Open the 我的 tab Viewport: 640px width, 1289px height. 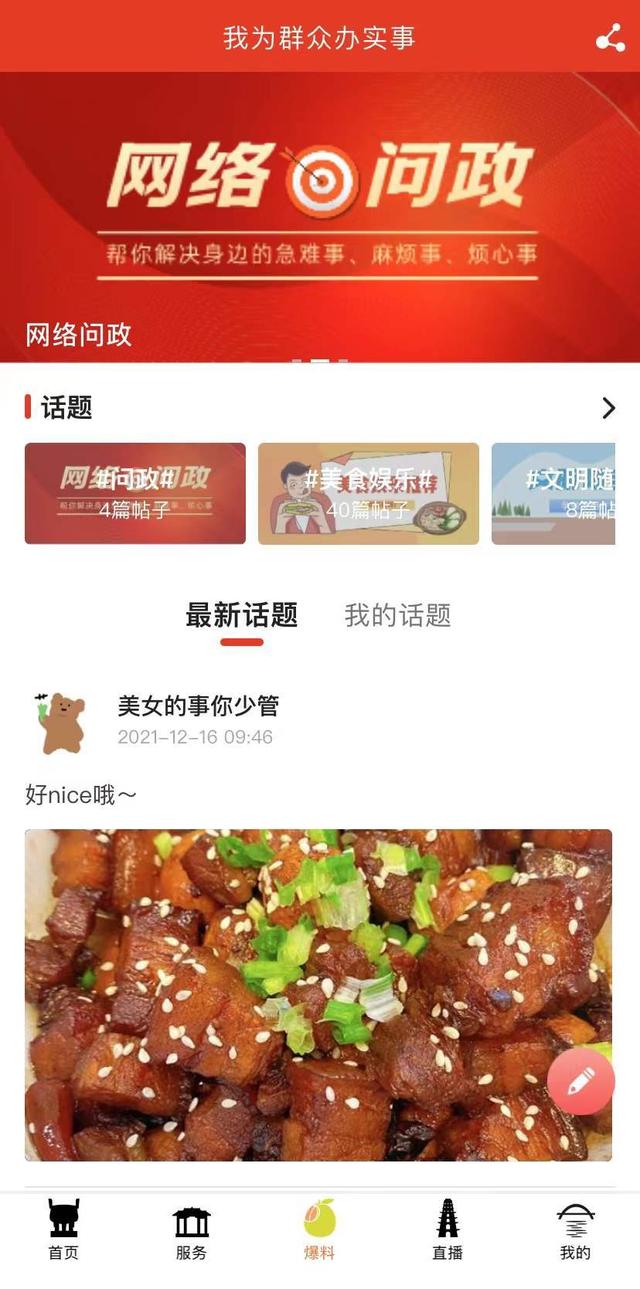click(x=575, y=1230)
